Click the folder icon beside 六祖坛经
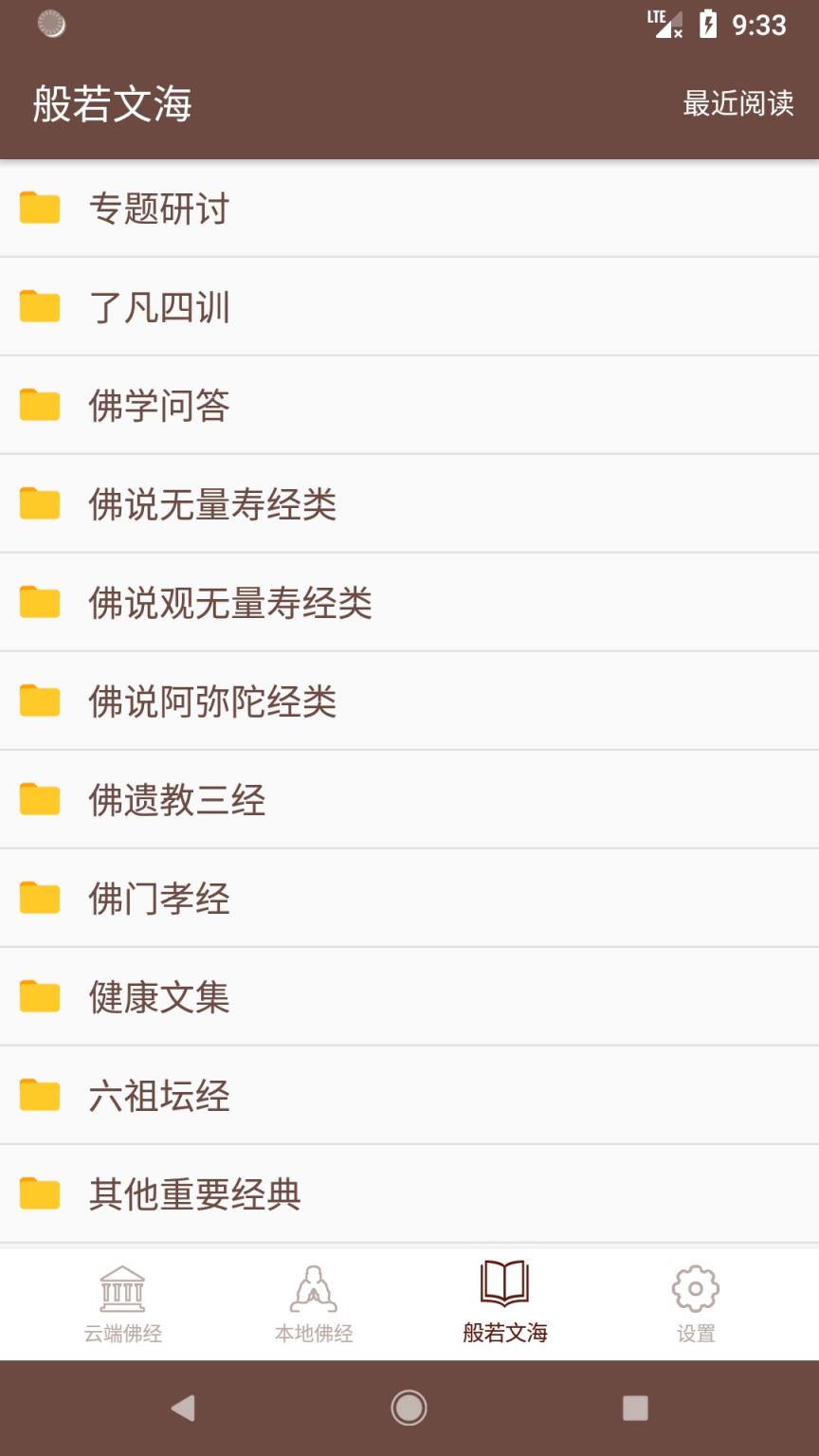The height and width of the screenshot is (1456, 819). [40, 1094]
